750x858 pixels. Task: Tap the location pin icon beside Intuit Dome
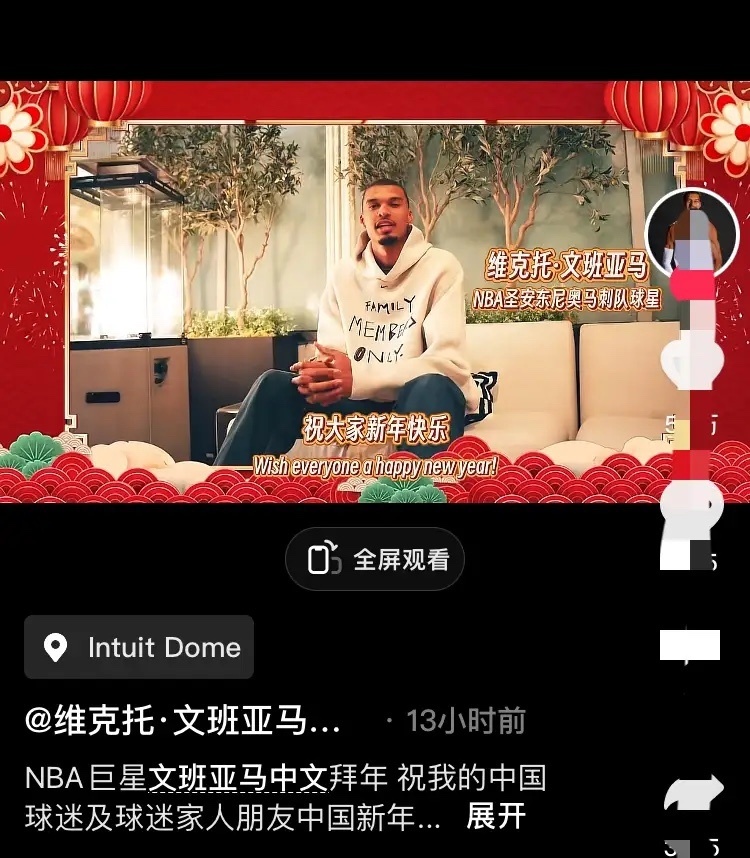click(x=56, y=647)
